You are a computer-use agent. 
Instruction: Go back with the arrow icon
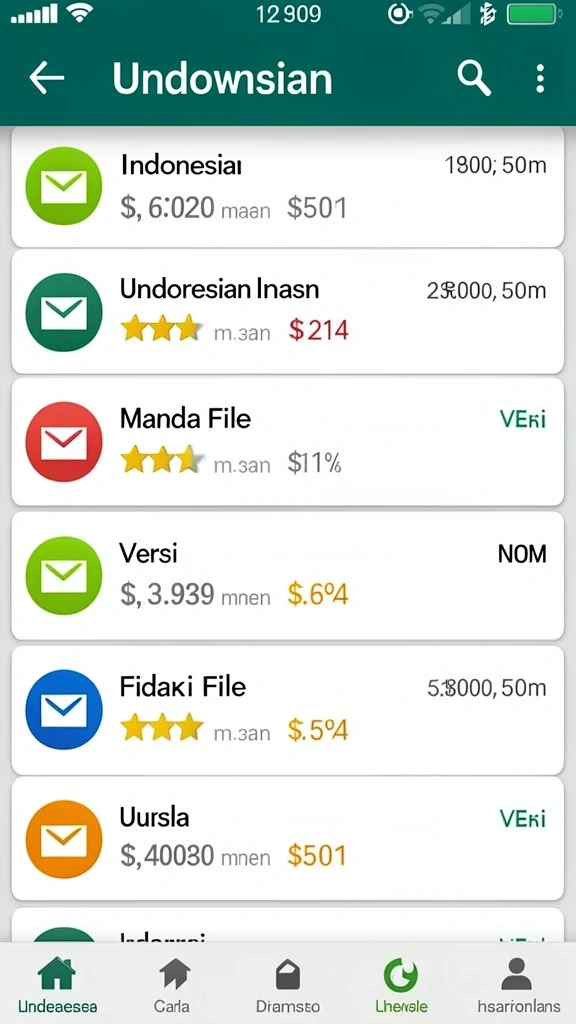46,78
